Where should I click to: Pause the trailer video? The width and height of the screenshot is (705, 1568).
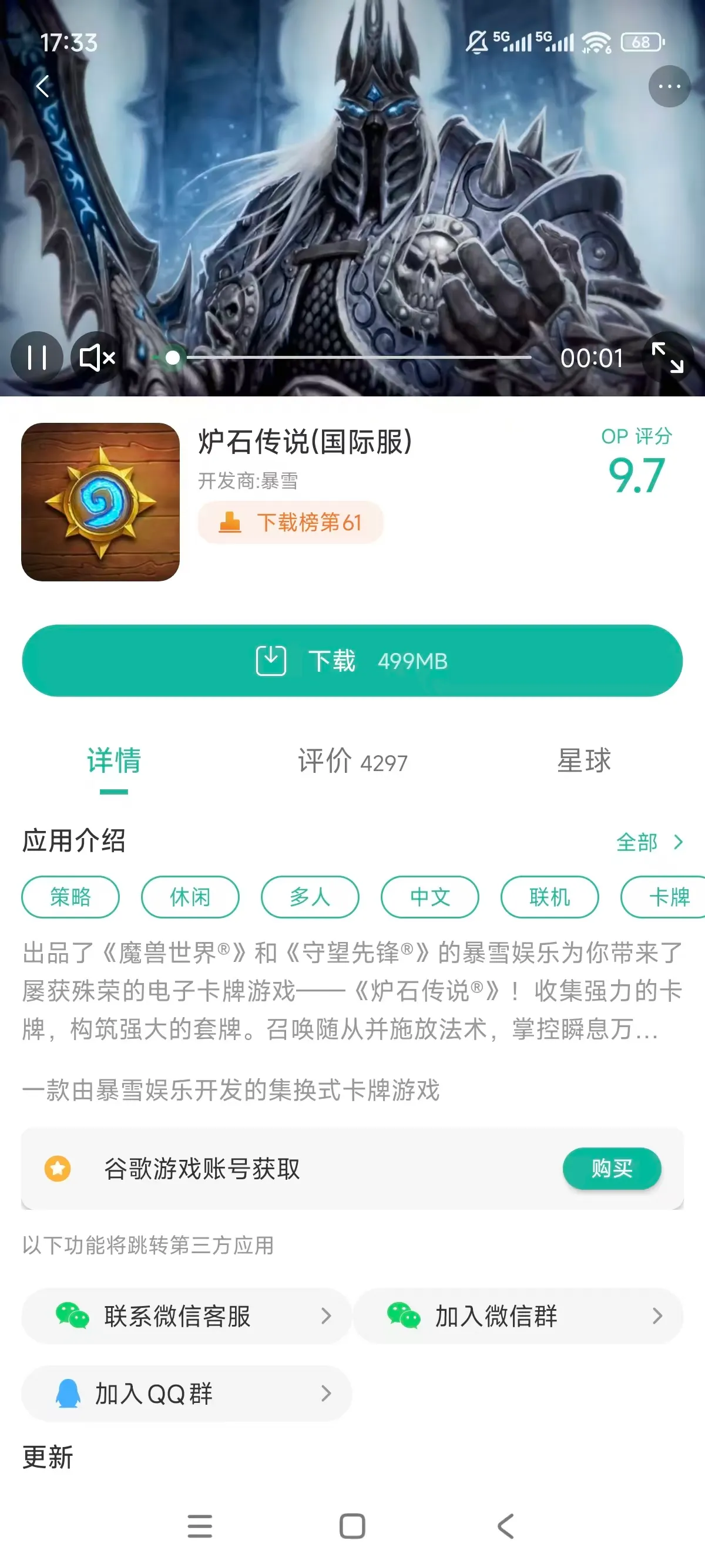[37, 357]
